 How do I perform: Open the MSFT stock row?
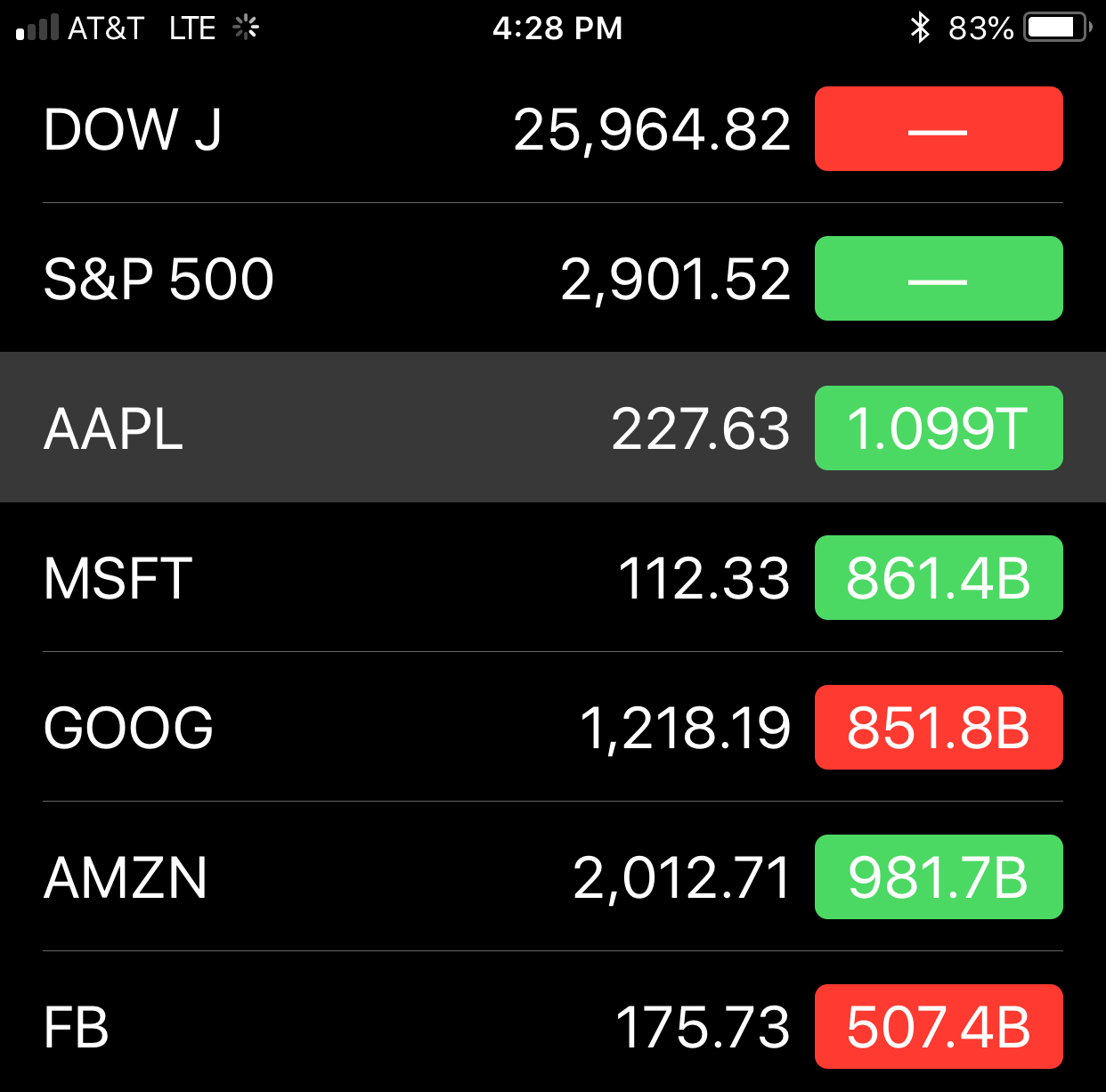[401, 578]
